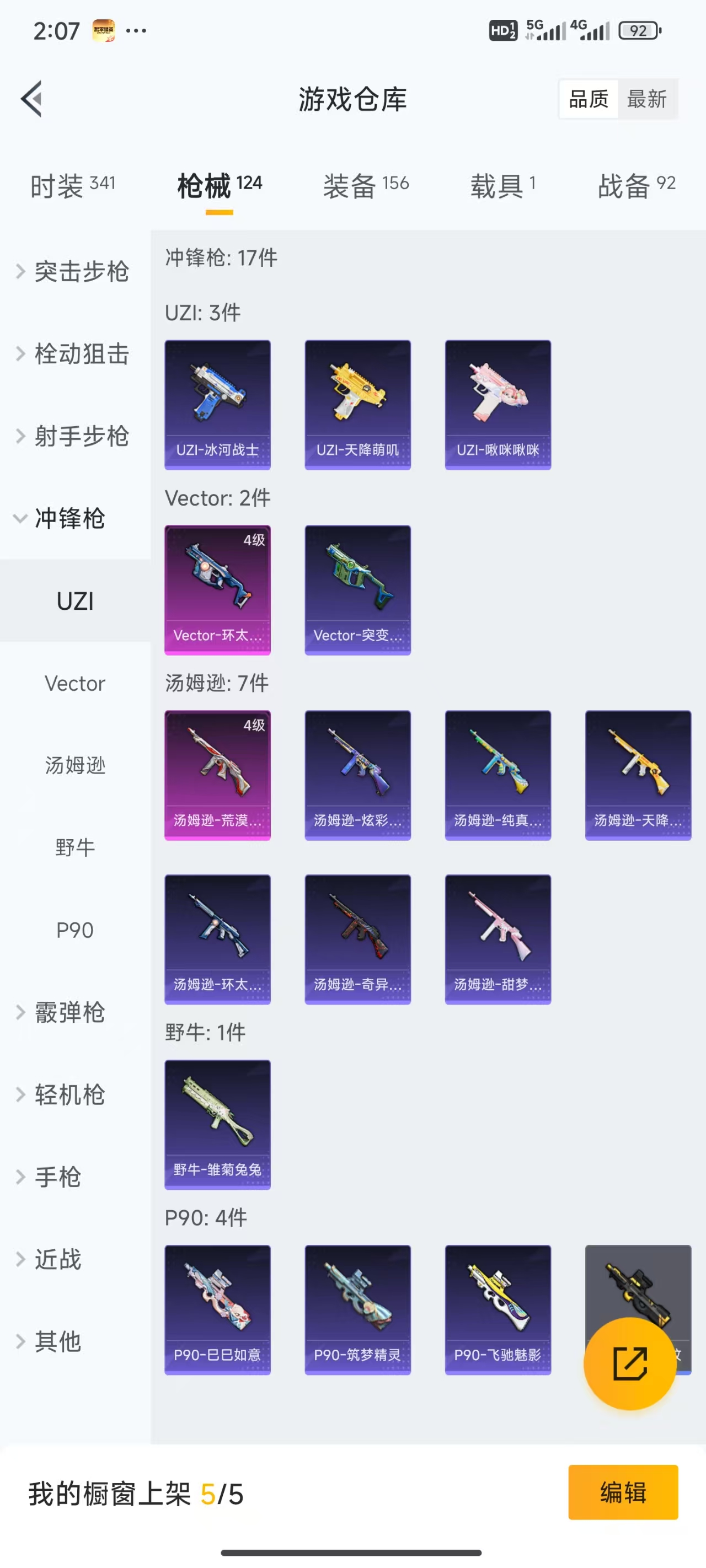Open the UZI-冰河战士 skin

click(217, 405)
